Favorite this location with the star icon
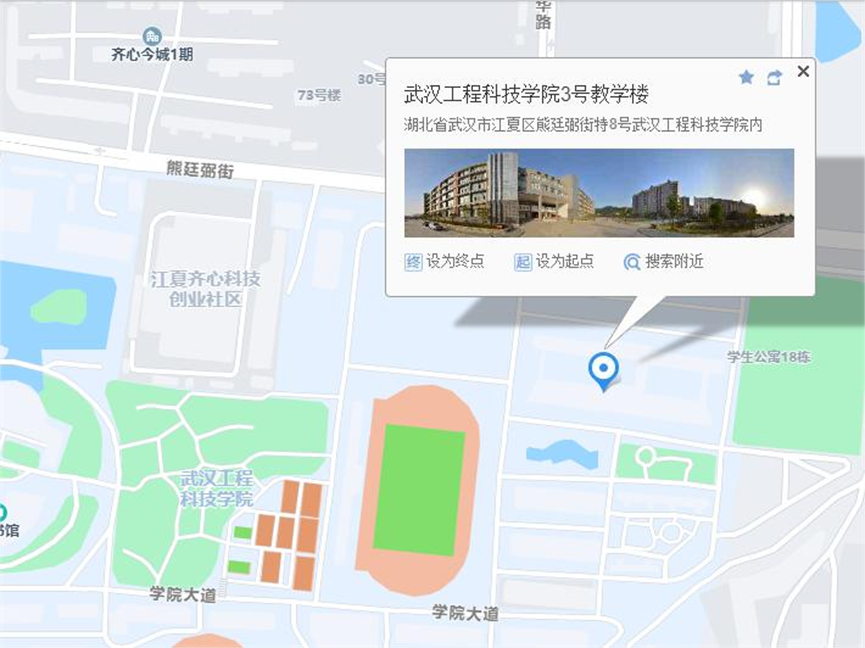 (746, 77)
